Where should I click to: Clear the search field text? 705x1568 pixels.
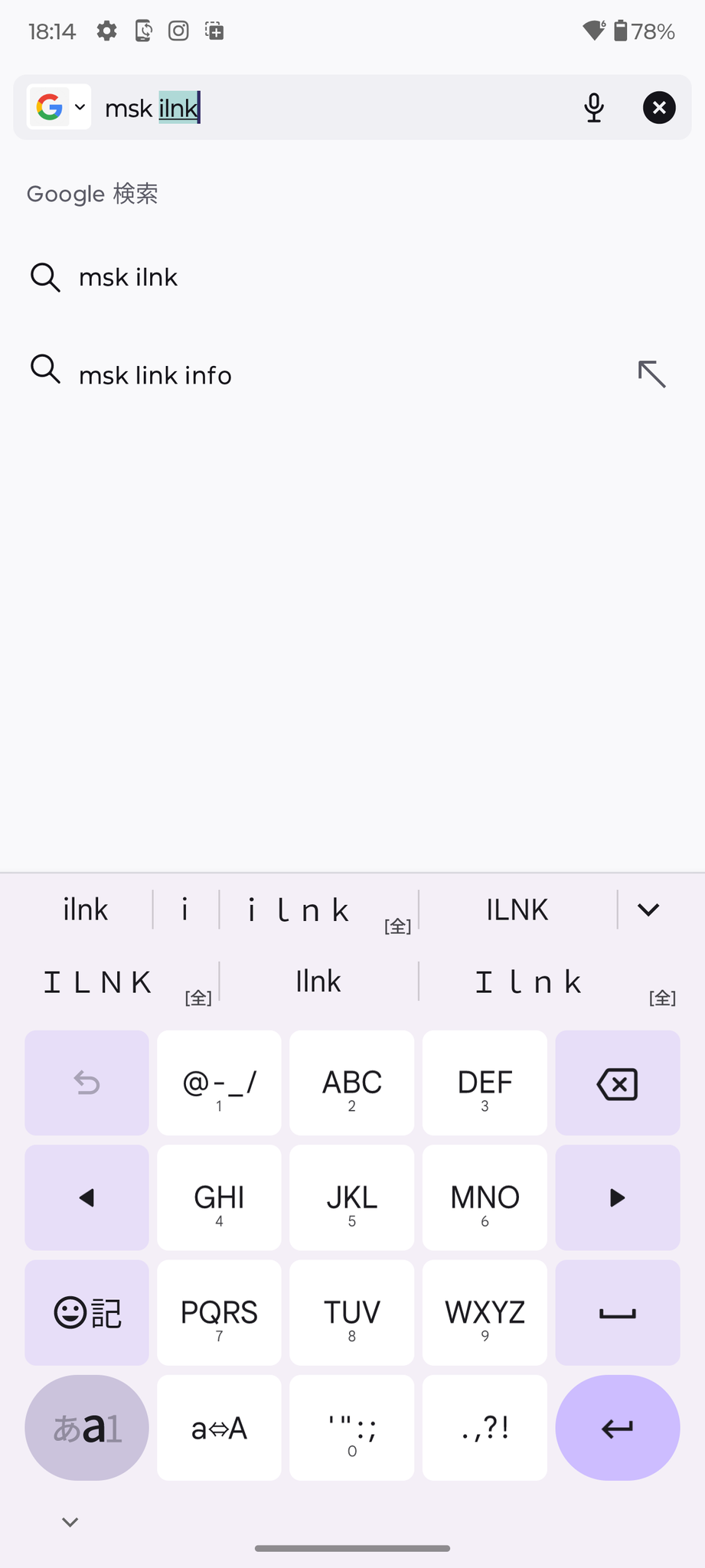click(659, 108)
